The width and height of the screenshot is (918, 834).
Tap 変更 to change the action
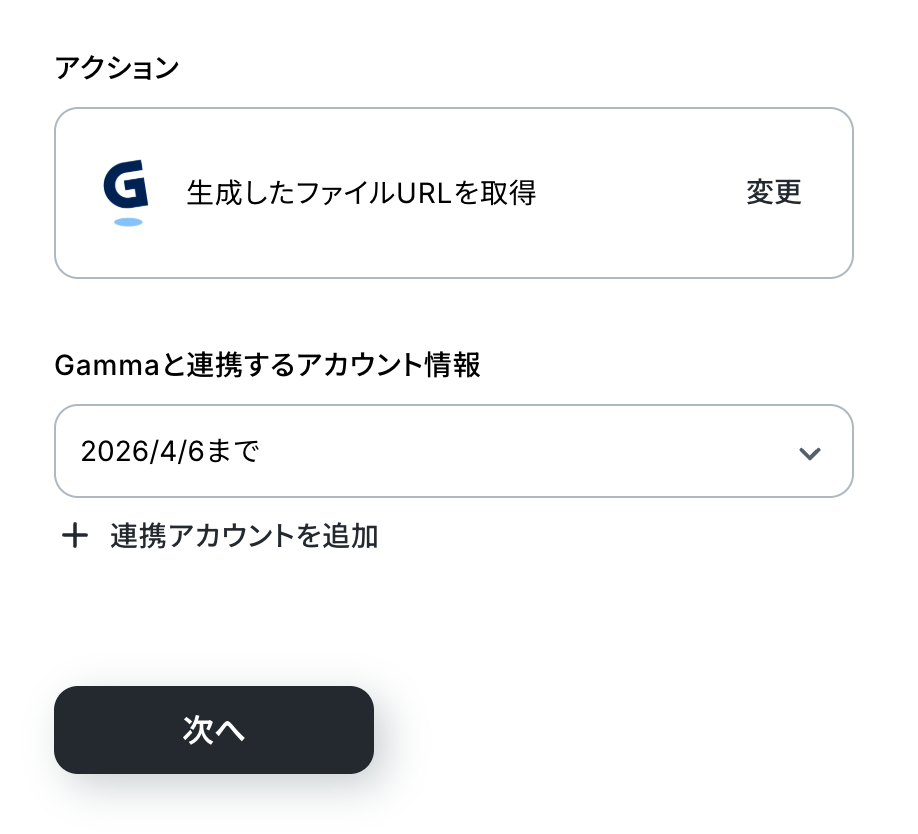coord(773,192)
